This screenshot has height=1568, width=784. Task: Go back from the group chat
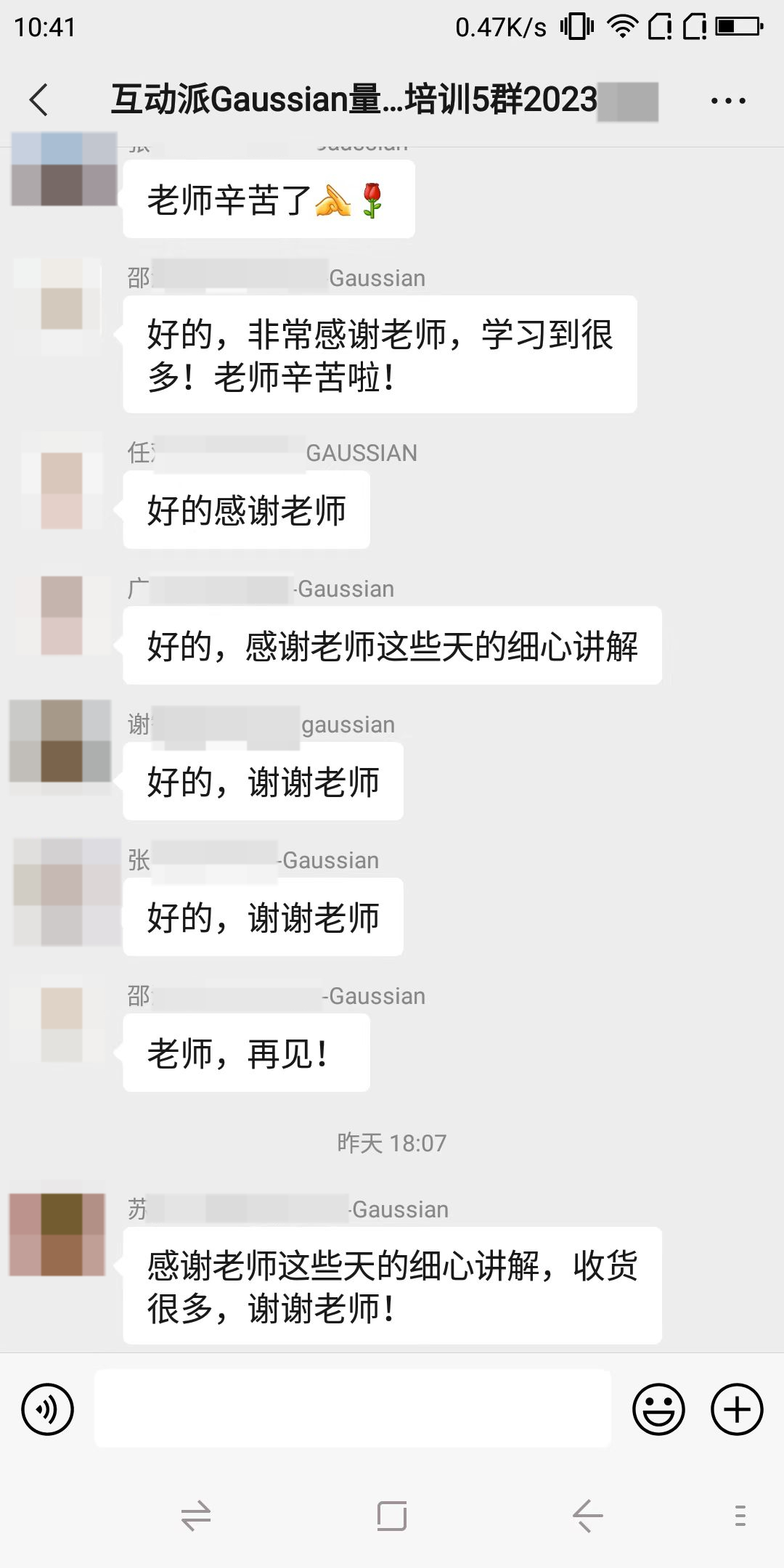pos(39,99)
